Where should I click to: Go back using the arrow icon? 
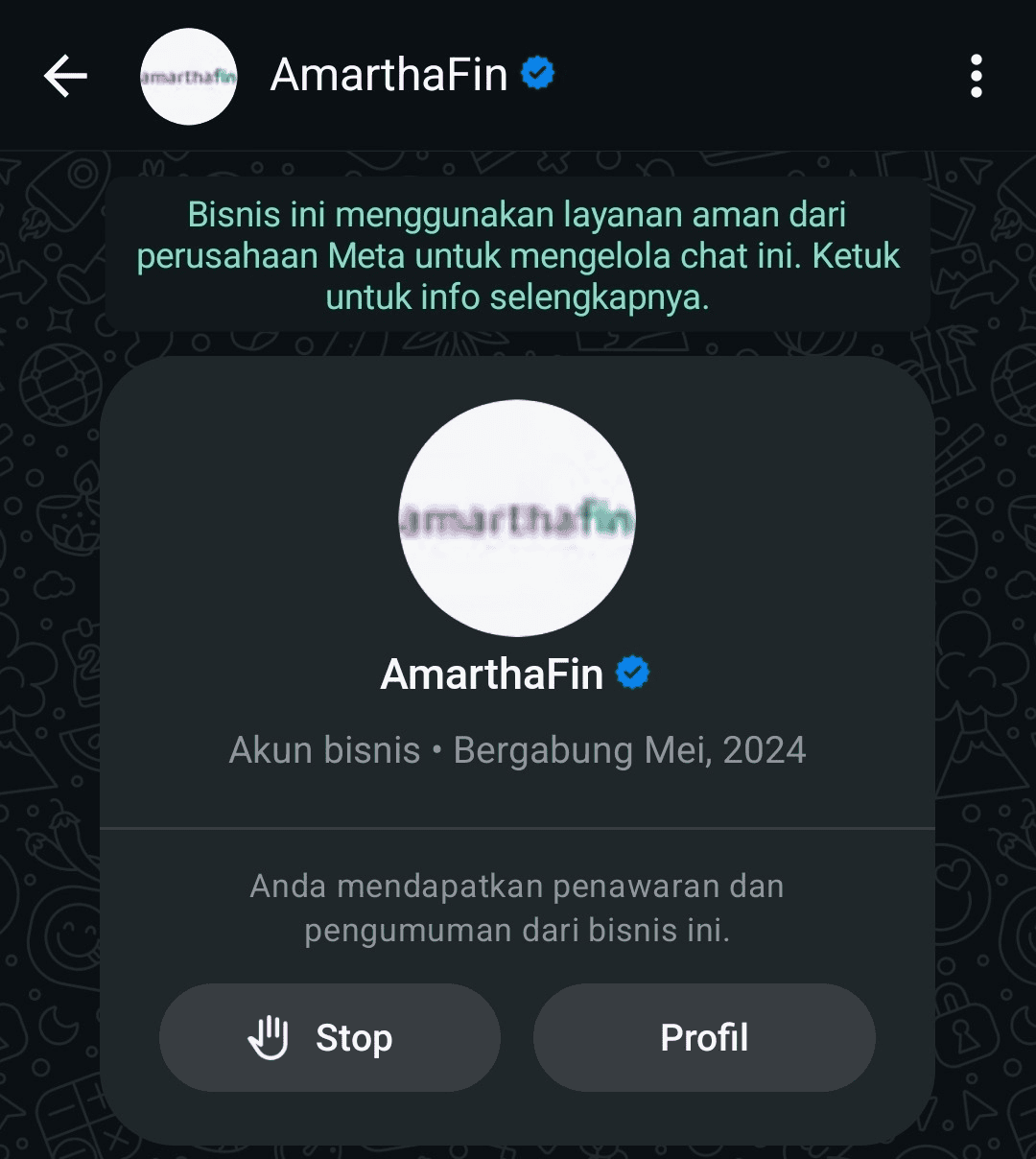65,76
